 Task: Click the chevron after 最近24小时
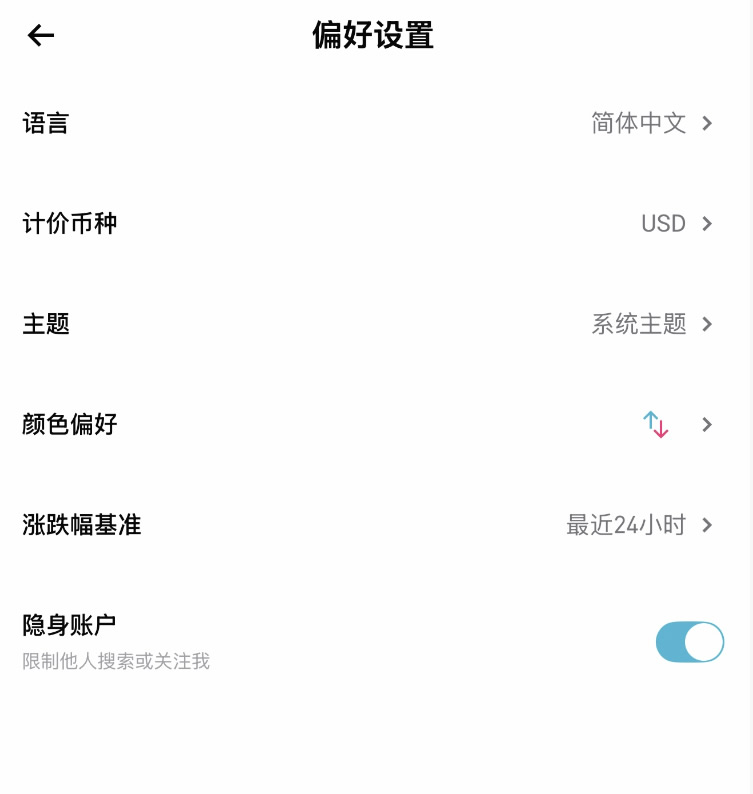tap(708, 525)
